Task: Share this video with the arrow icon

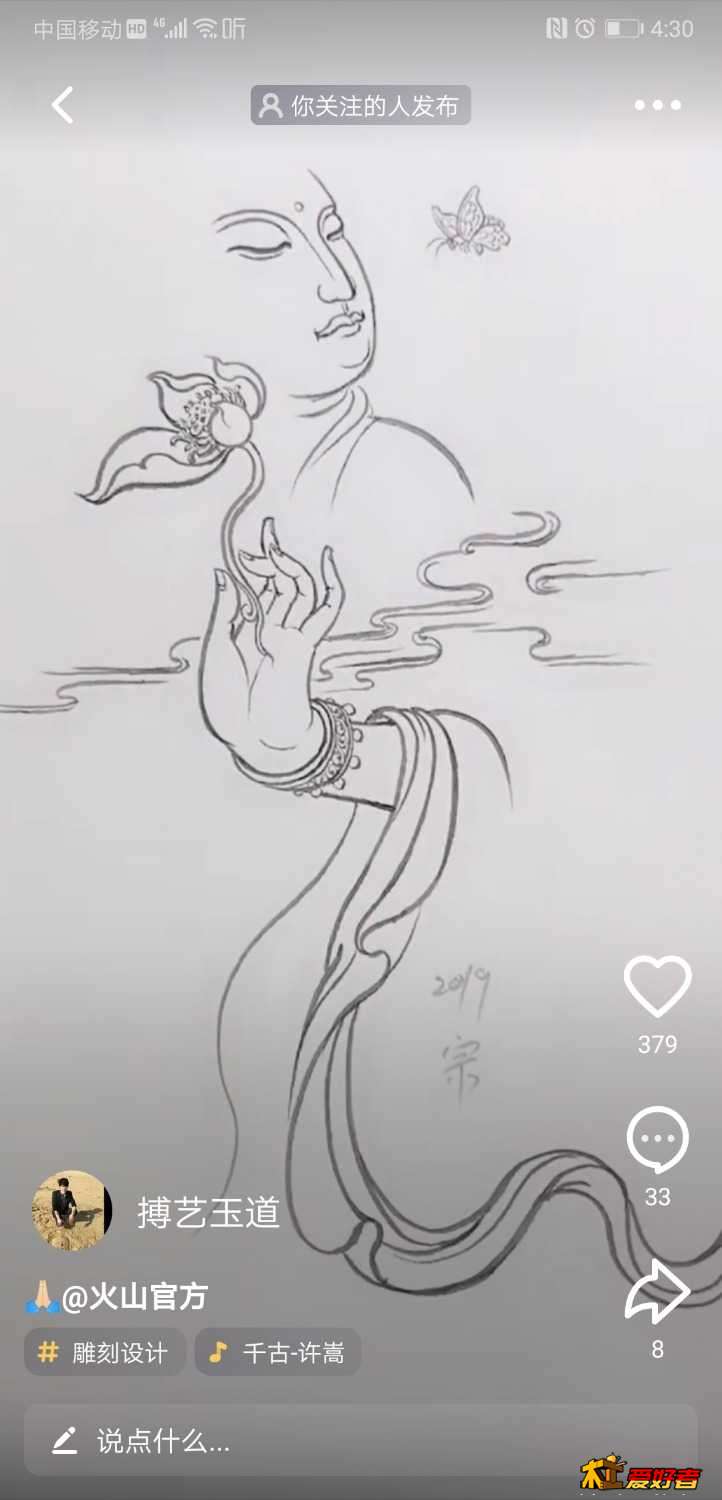Action: (657, 1292)
